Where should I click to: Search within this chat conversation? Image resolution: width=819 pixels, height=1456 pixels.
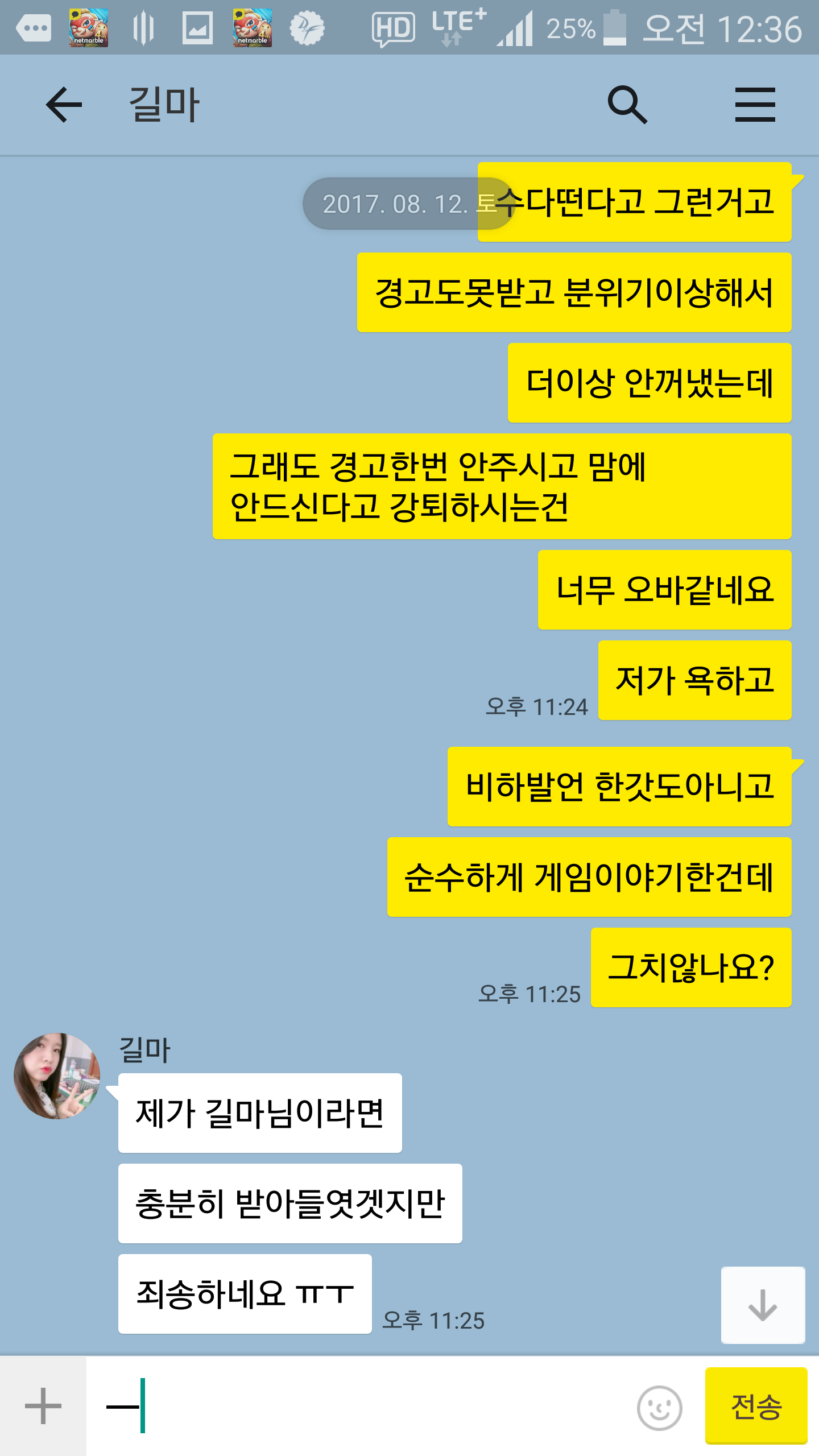[627, 105]
